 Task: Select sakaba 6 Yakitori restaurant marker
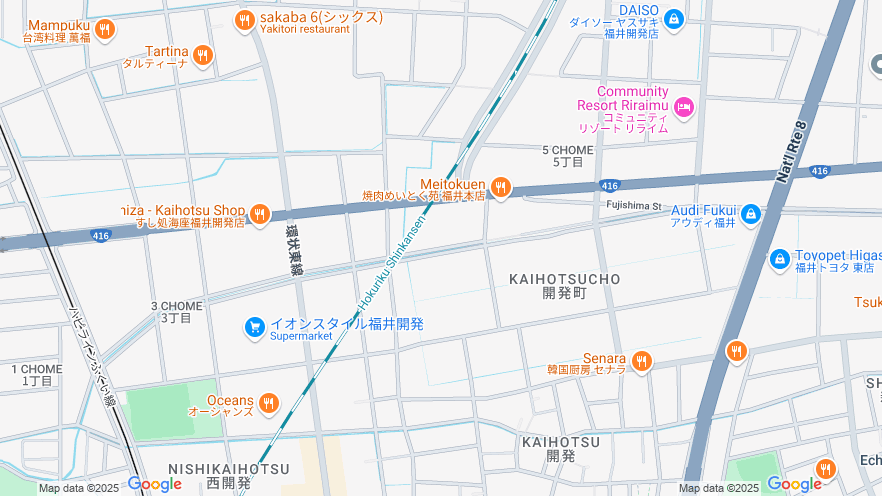click(244, 19)
